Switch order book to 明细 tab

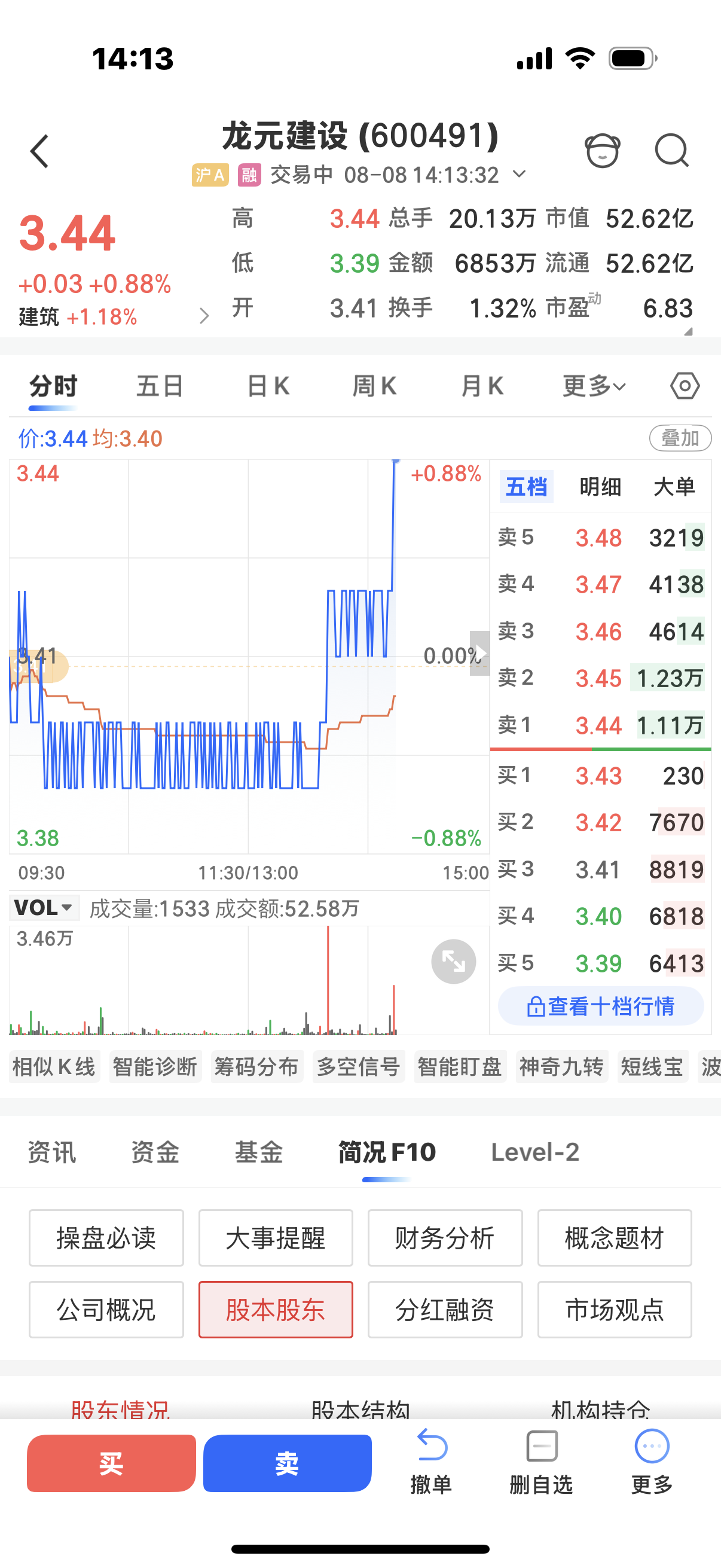click(x=600, y=487)
